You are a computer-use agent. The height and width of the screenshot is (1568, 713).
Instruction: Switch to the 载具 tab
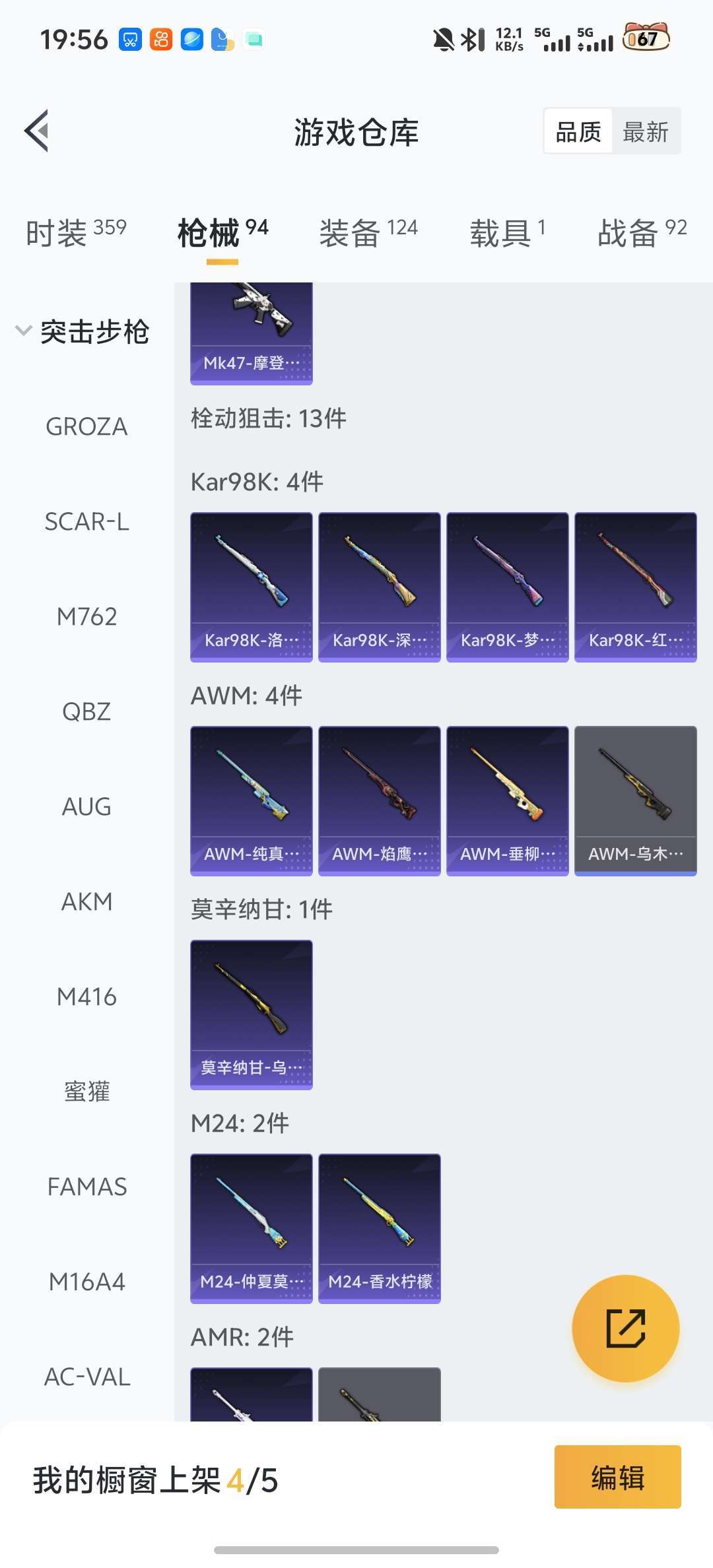pos(507,233)
